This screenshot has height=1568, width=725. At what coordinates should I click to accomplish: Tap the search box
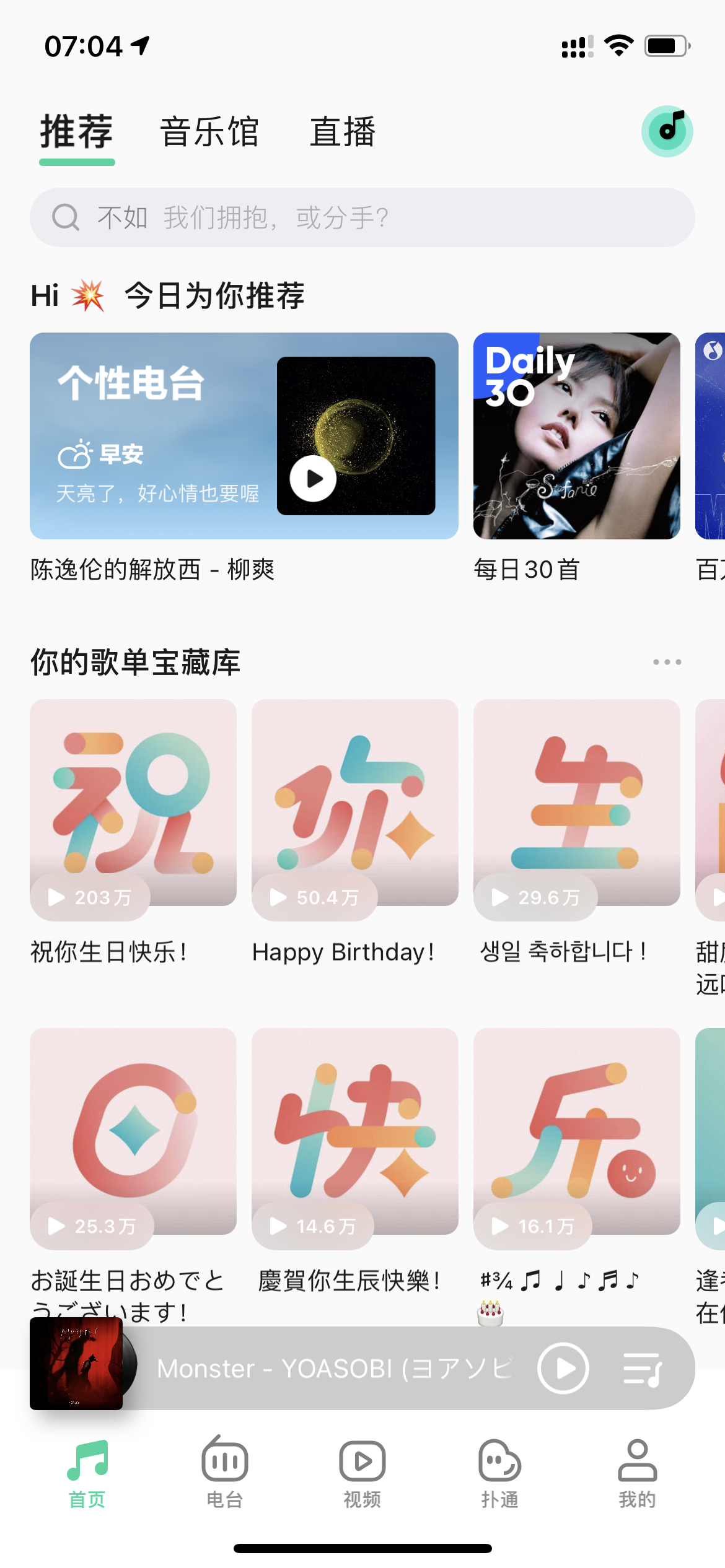pos(362,218)
